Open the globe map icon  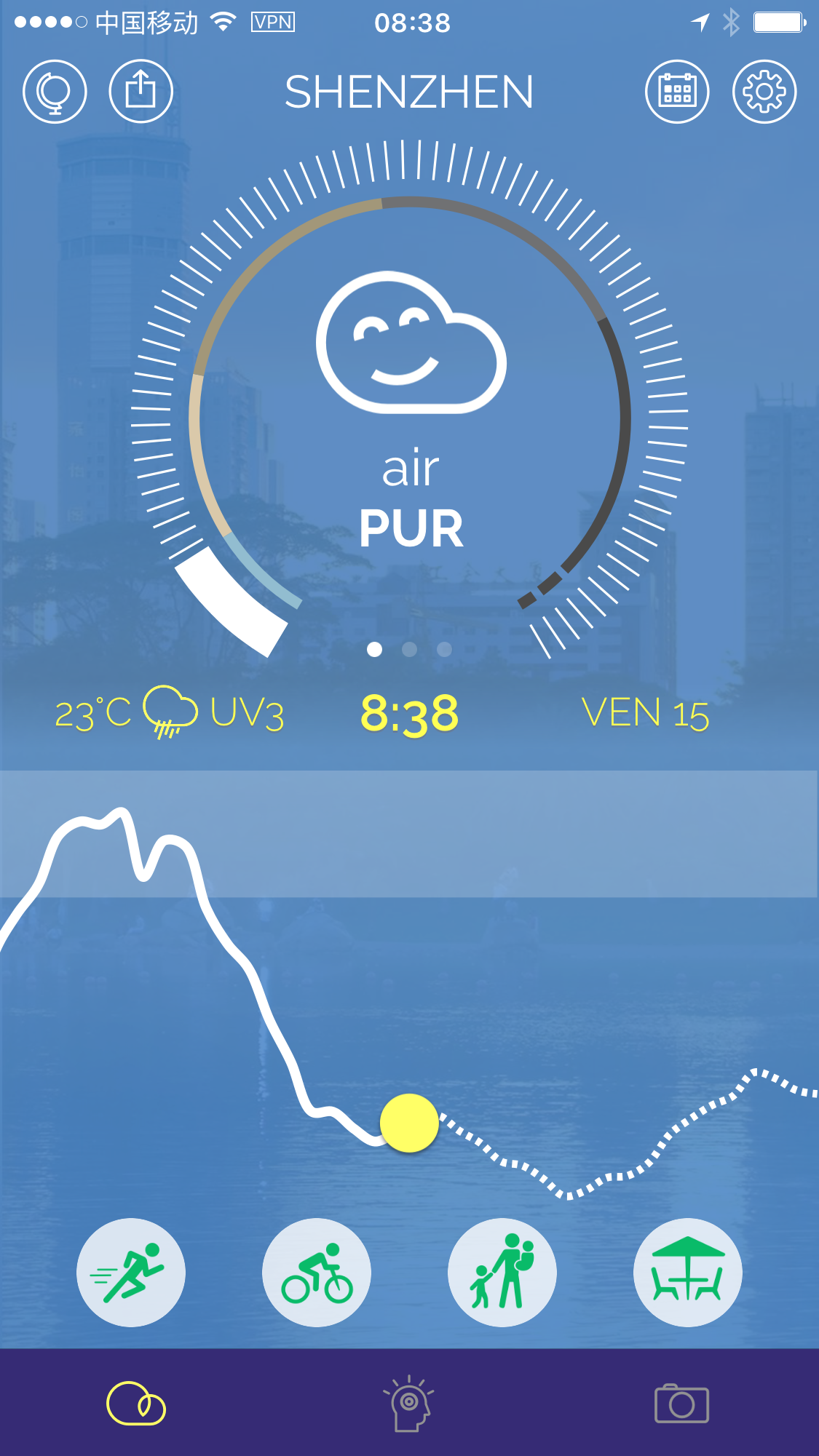(x=55, y=92)
